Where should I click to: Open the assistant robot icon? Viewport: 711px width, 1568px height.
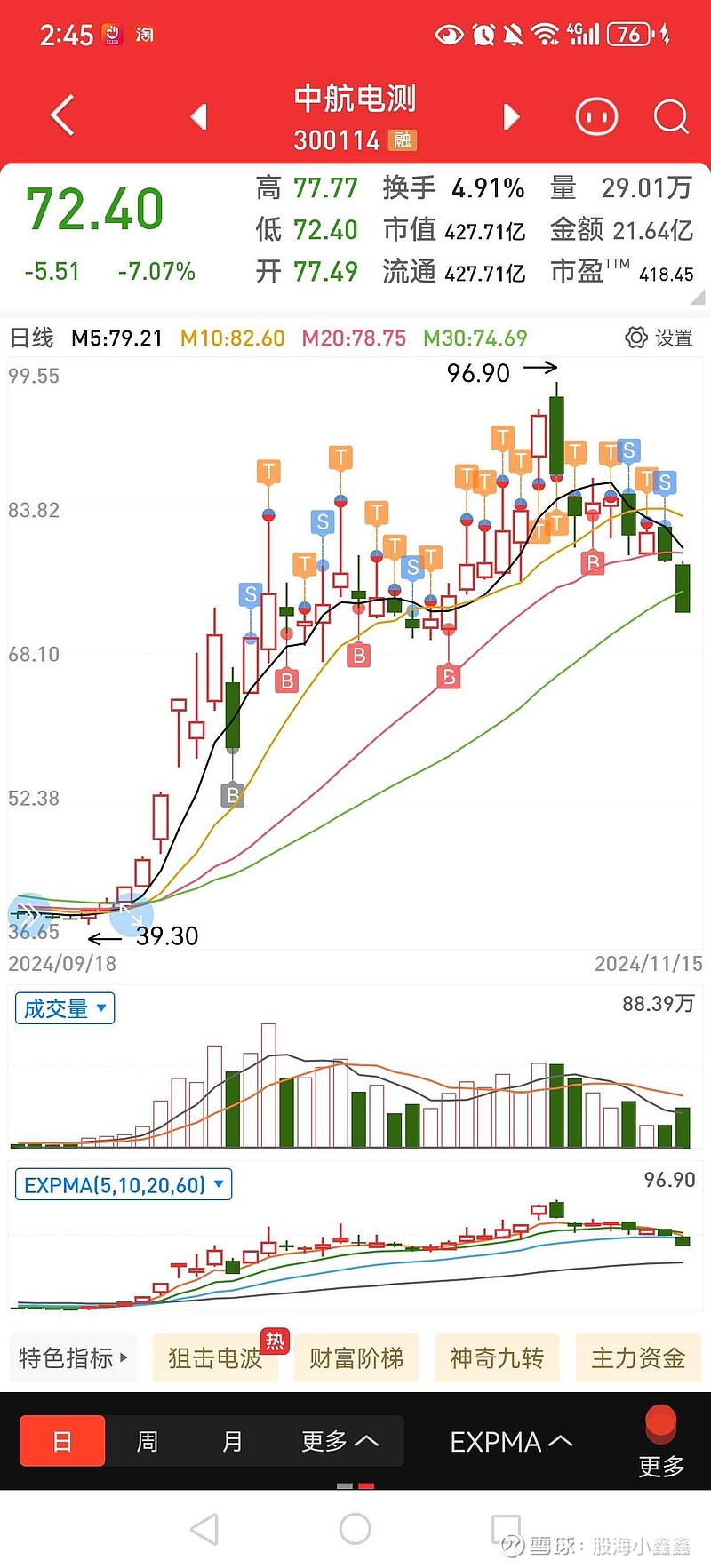[596, 116]
